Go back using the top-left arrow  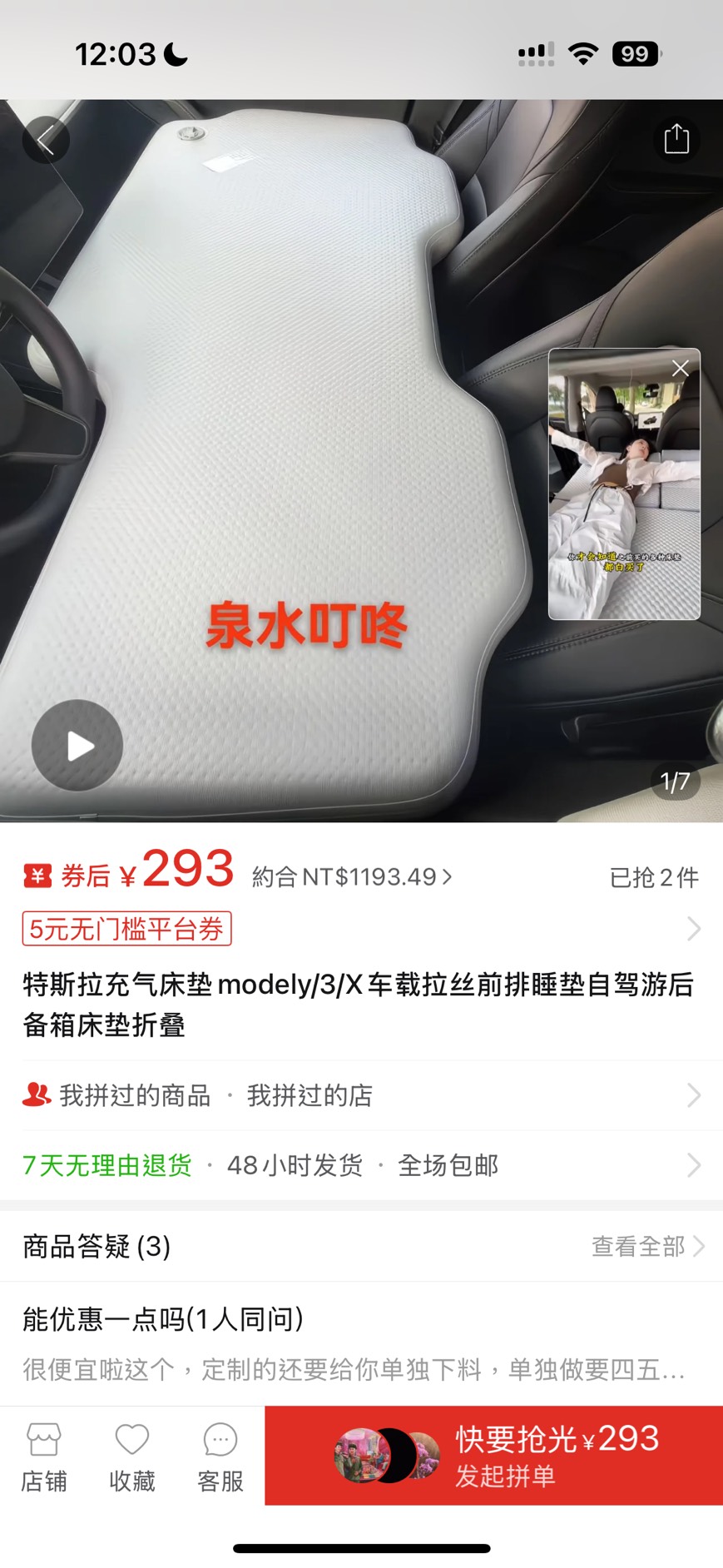point(45,139)
